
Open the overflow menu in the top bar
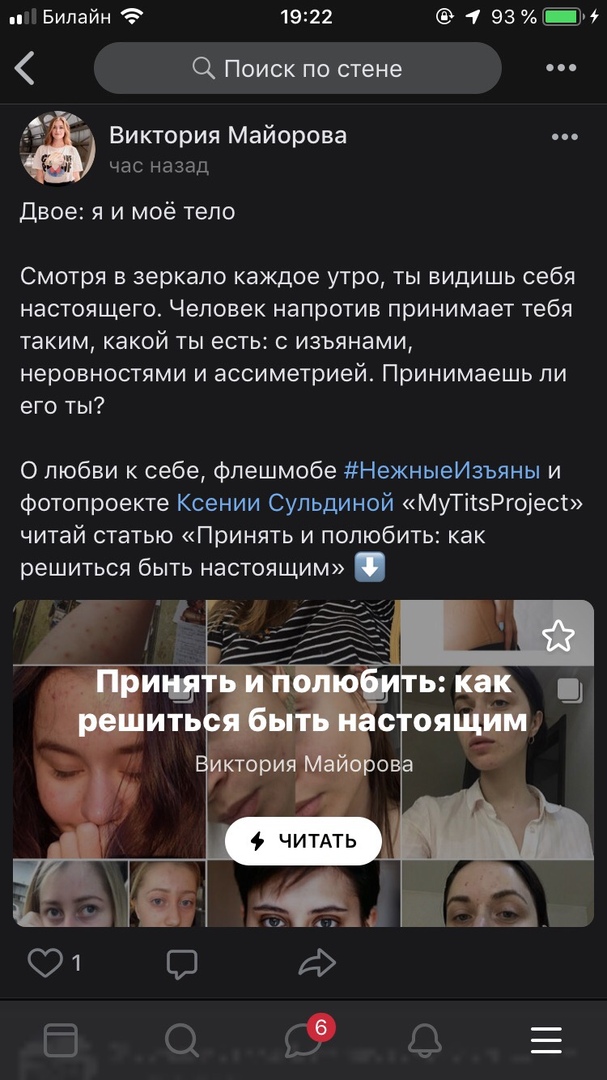561,68
